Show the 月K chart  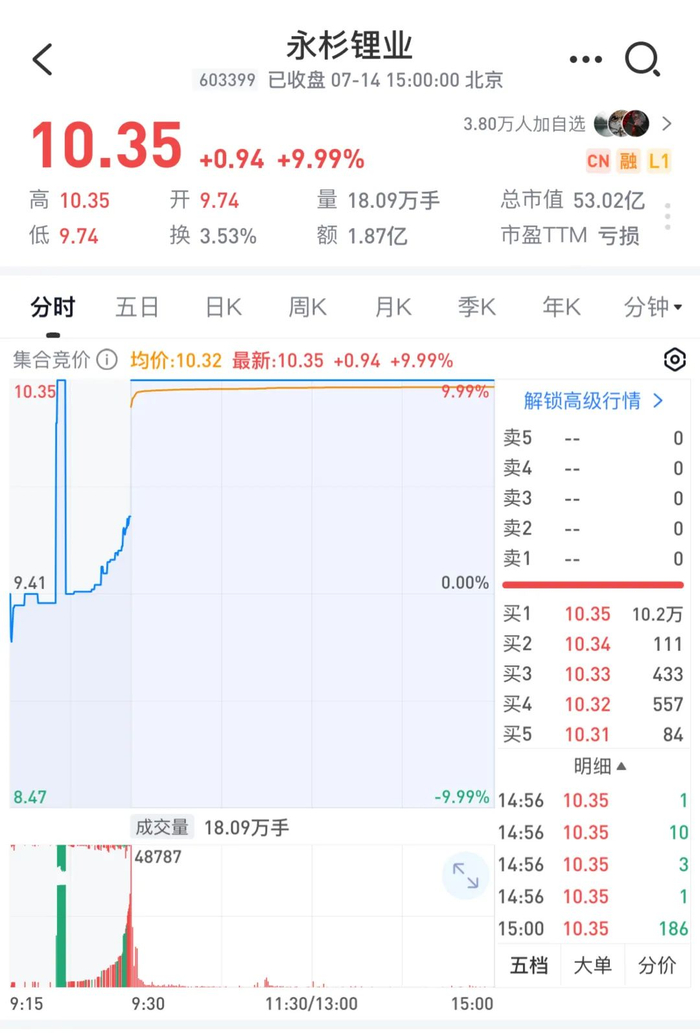(x=393, y=307)
